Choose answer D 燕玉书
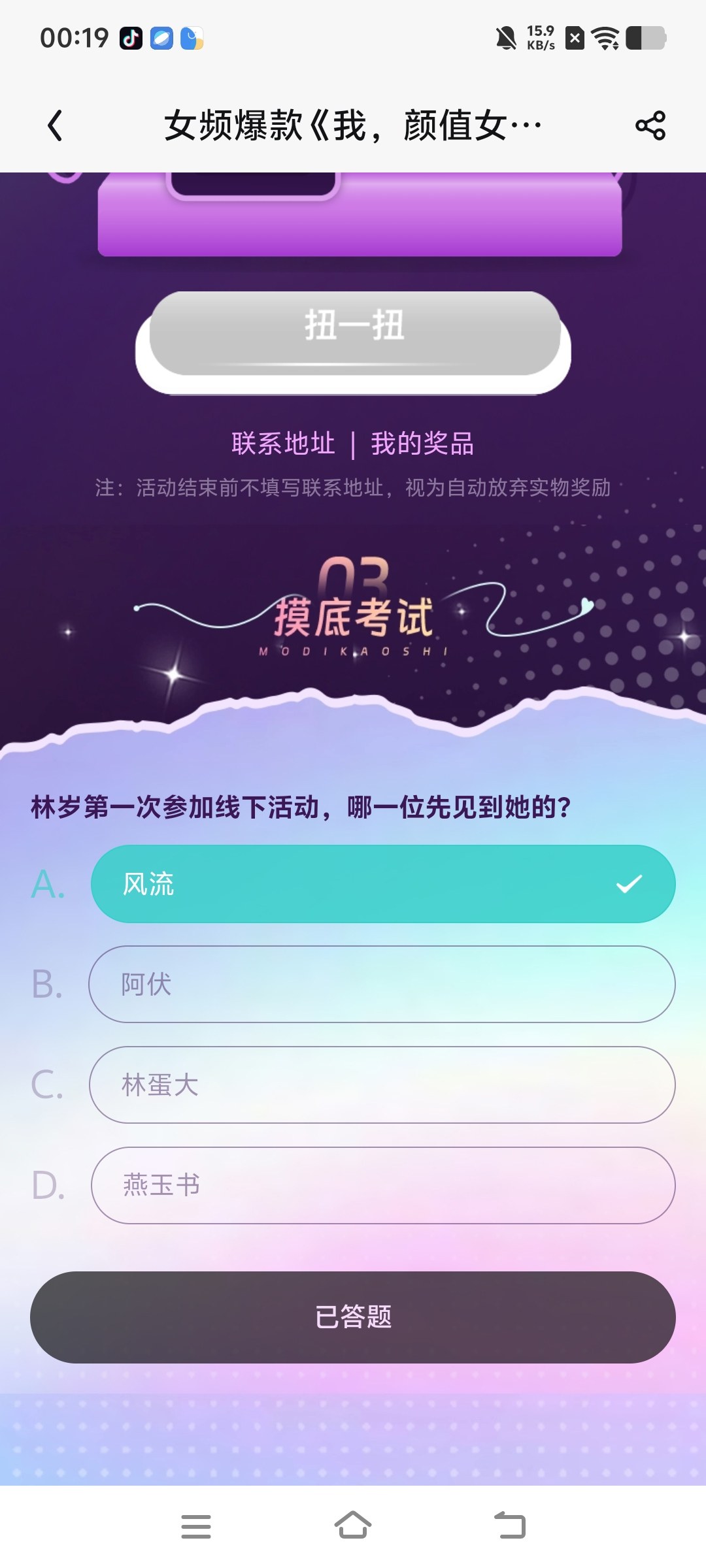This screenshot has height=1568, width=706. pyautogui.click(x=383, y=1185)
